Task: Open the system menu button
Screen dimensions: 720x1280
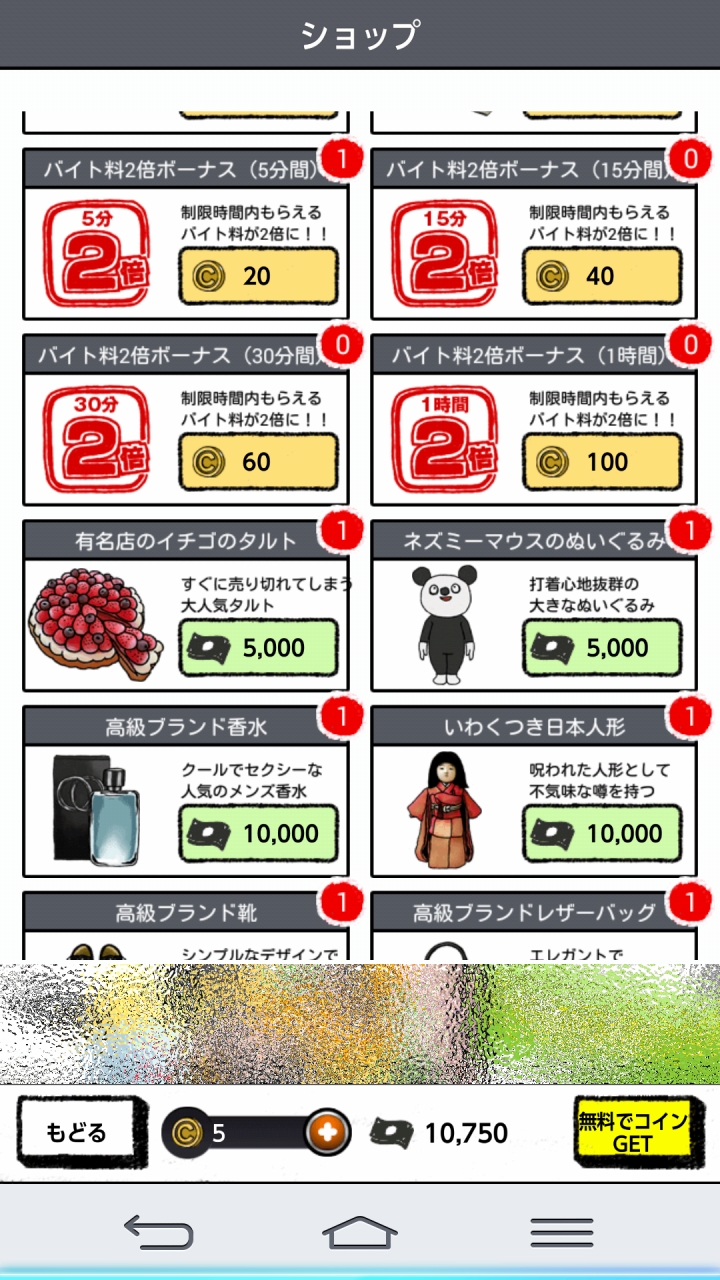Action: (561, 1232)
